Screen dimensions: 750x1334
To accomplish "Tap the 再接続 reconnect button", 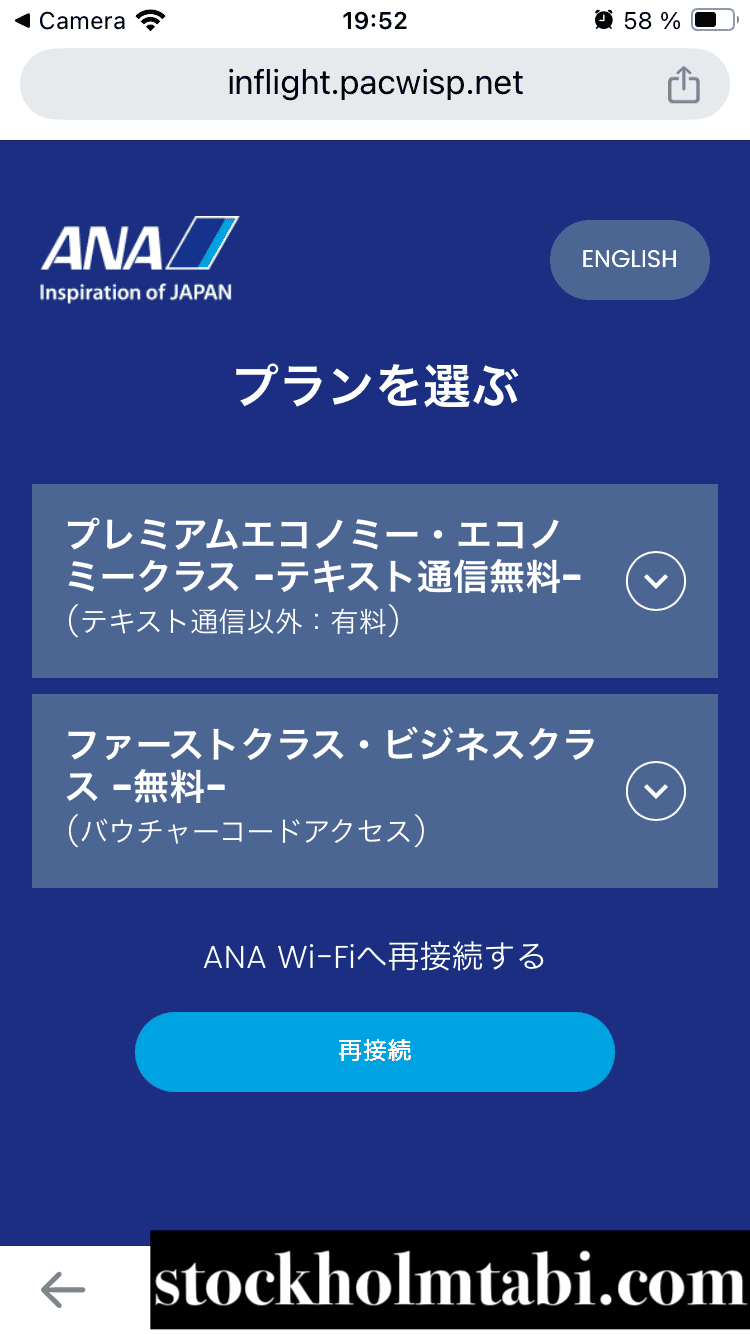I will tap(375, 1051).
